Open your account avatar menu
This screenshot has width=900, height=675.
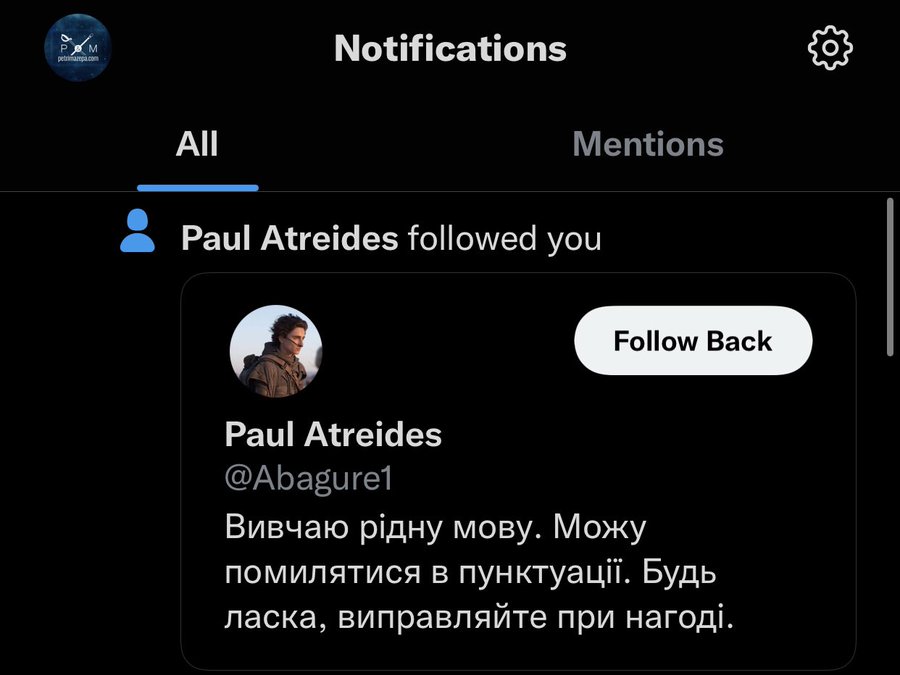point(78,47)
